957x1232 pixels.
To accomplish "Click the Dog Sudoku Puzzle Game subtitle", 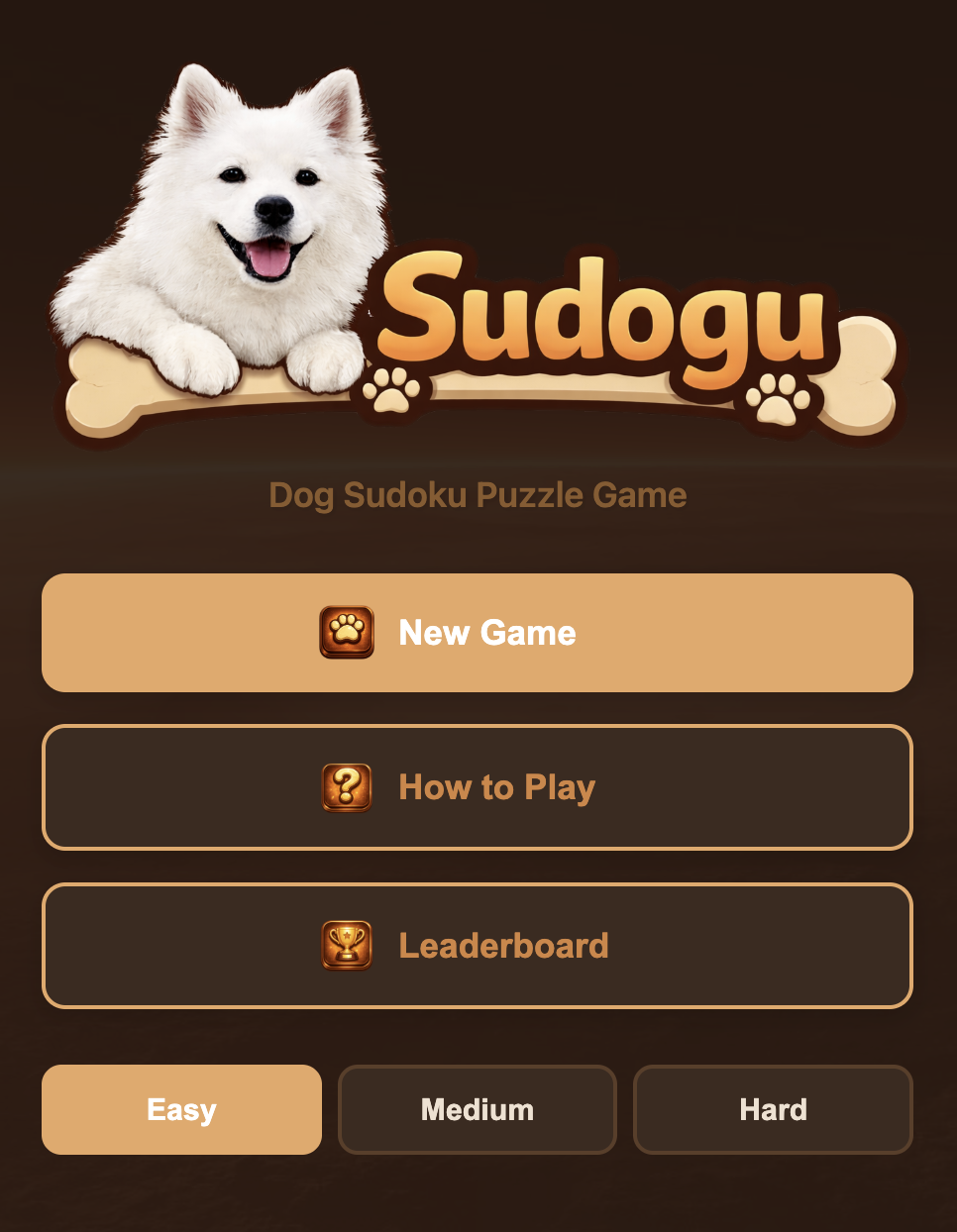I will [478, 494].
